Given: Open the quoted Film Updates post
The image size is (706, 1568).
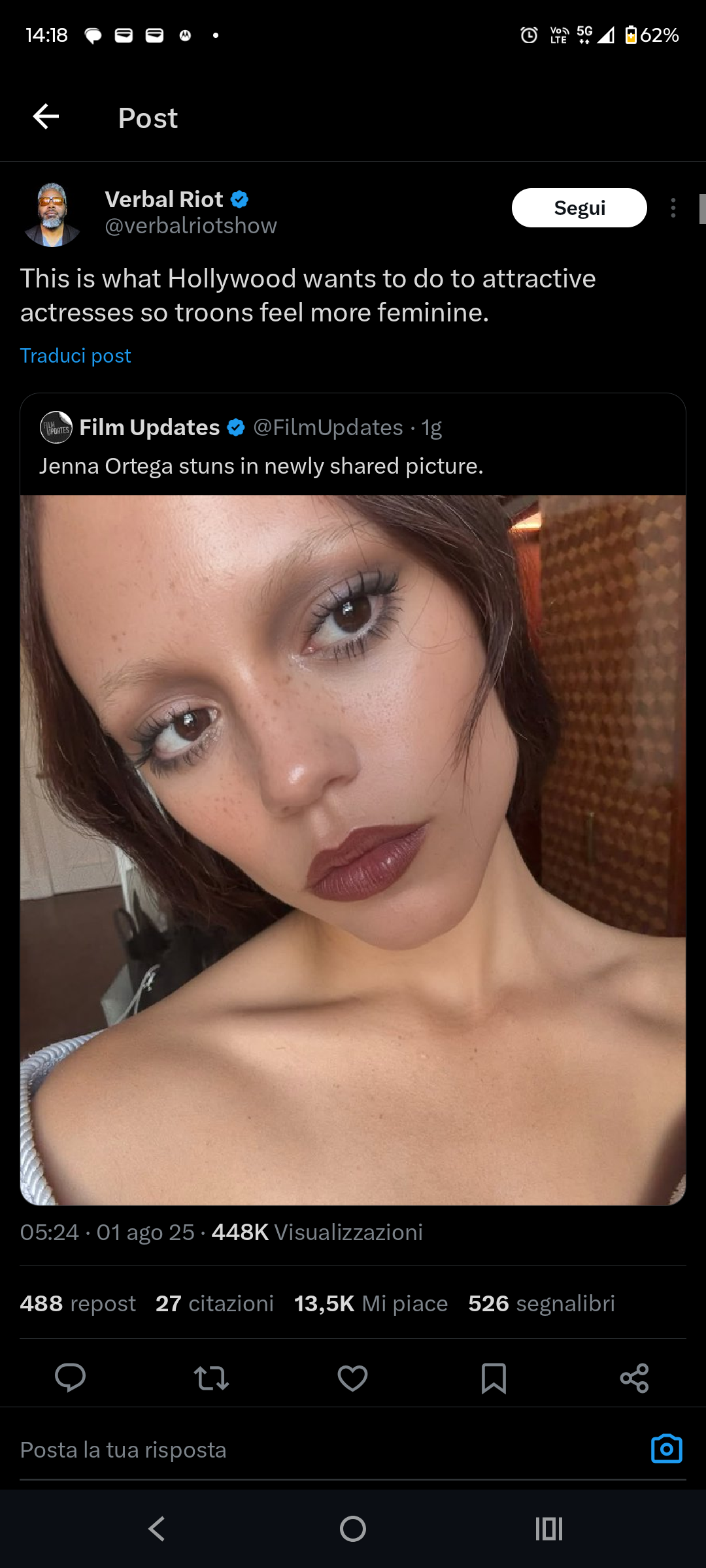Looking at the screenshot, I should point(353,798).
